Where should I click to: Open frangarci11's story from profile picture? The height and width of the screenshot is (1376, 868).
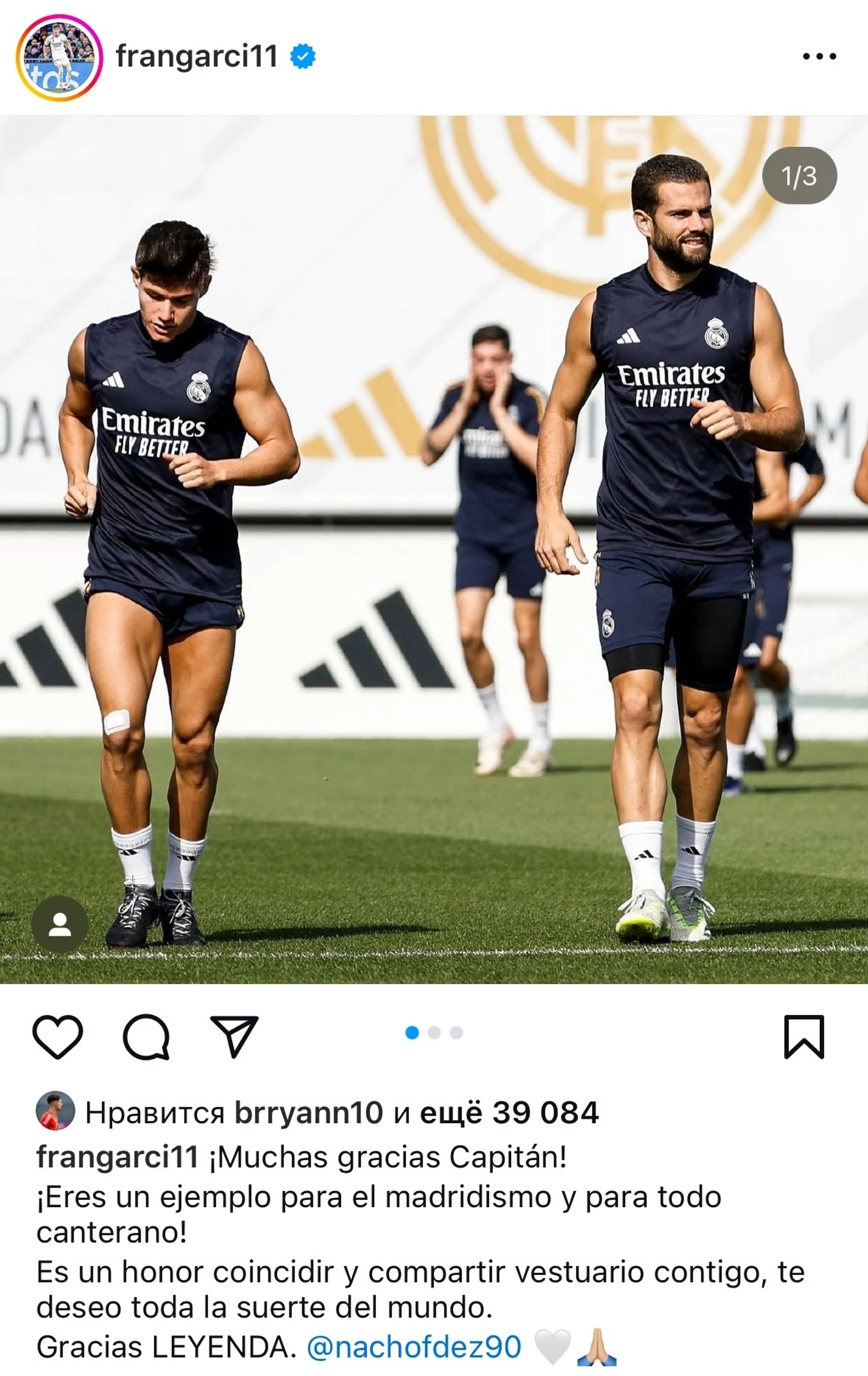point(58,58)
